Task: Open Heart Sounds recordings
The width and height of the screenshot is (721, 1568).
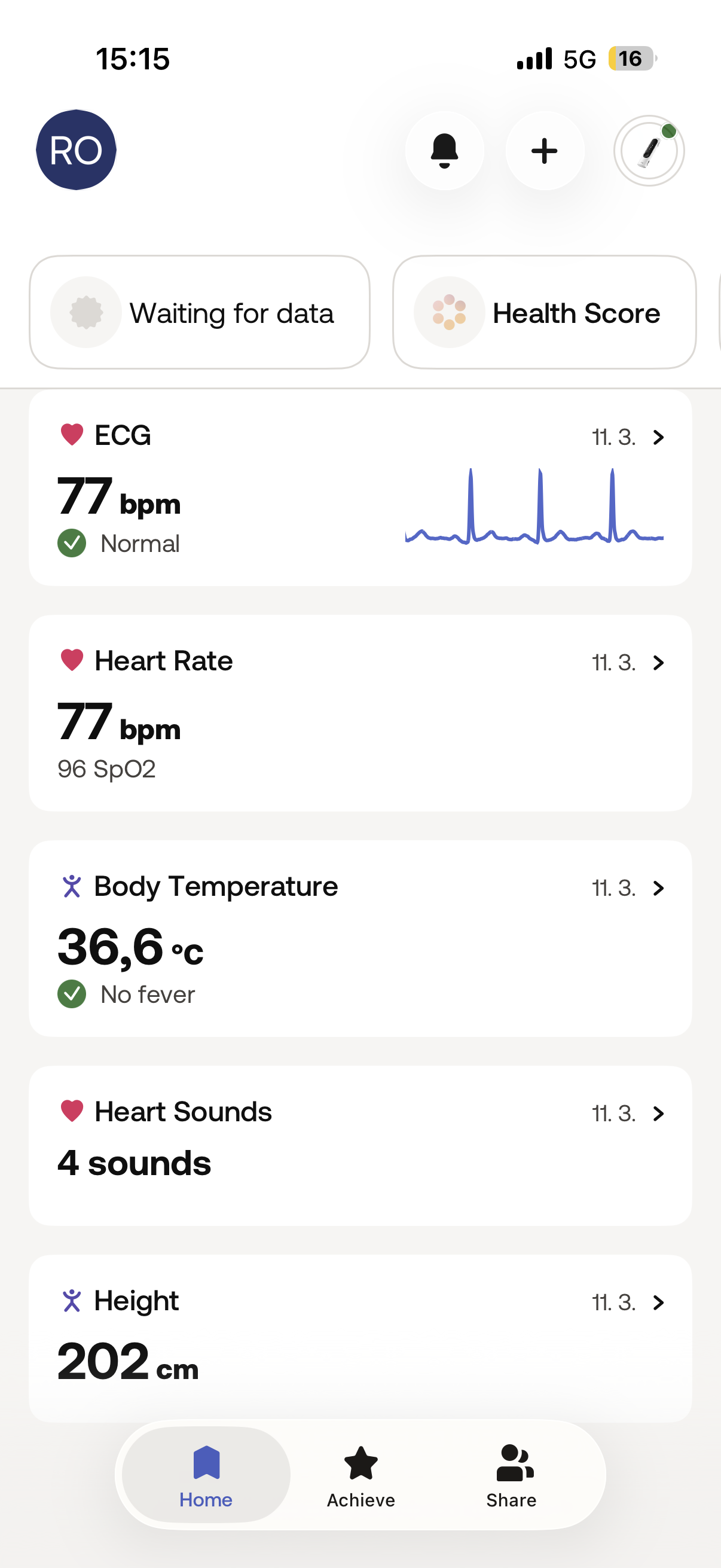Action: tap(360, 1145)
